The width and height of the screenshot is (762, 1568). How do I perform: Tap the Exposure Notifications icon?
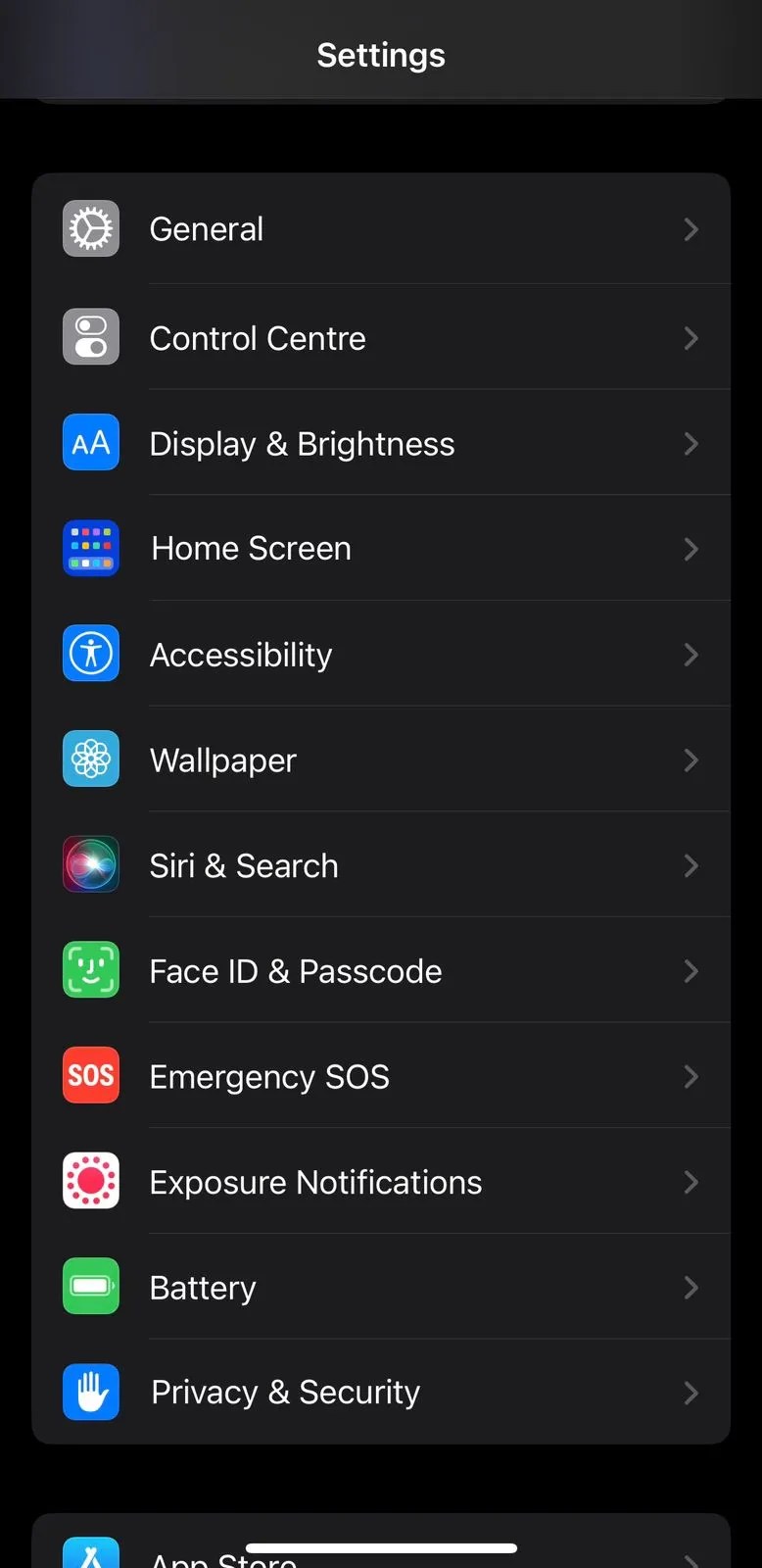[90, 1181]
